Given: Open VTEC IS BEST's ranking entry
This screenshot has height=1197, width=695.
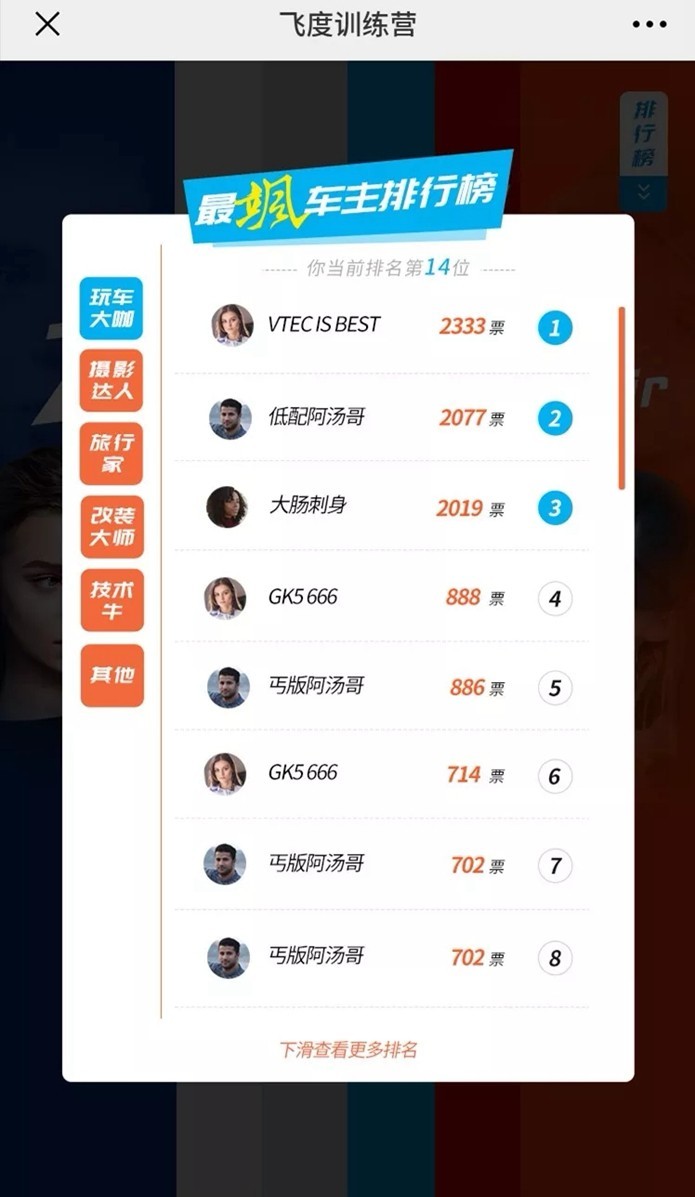Looking at the screenshot, I should (x=382, y=327).
